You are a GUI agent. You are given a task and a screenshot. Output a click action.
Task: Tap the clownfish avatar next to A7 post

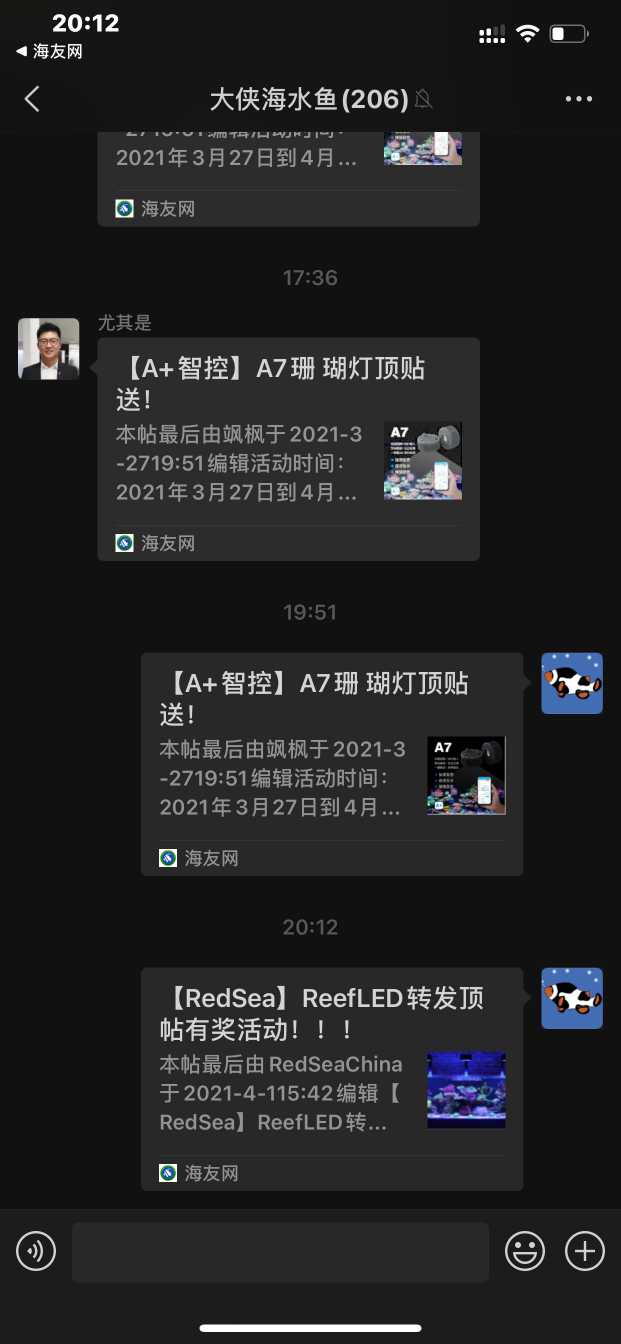[x=572, y=684]
